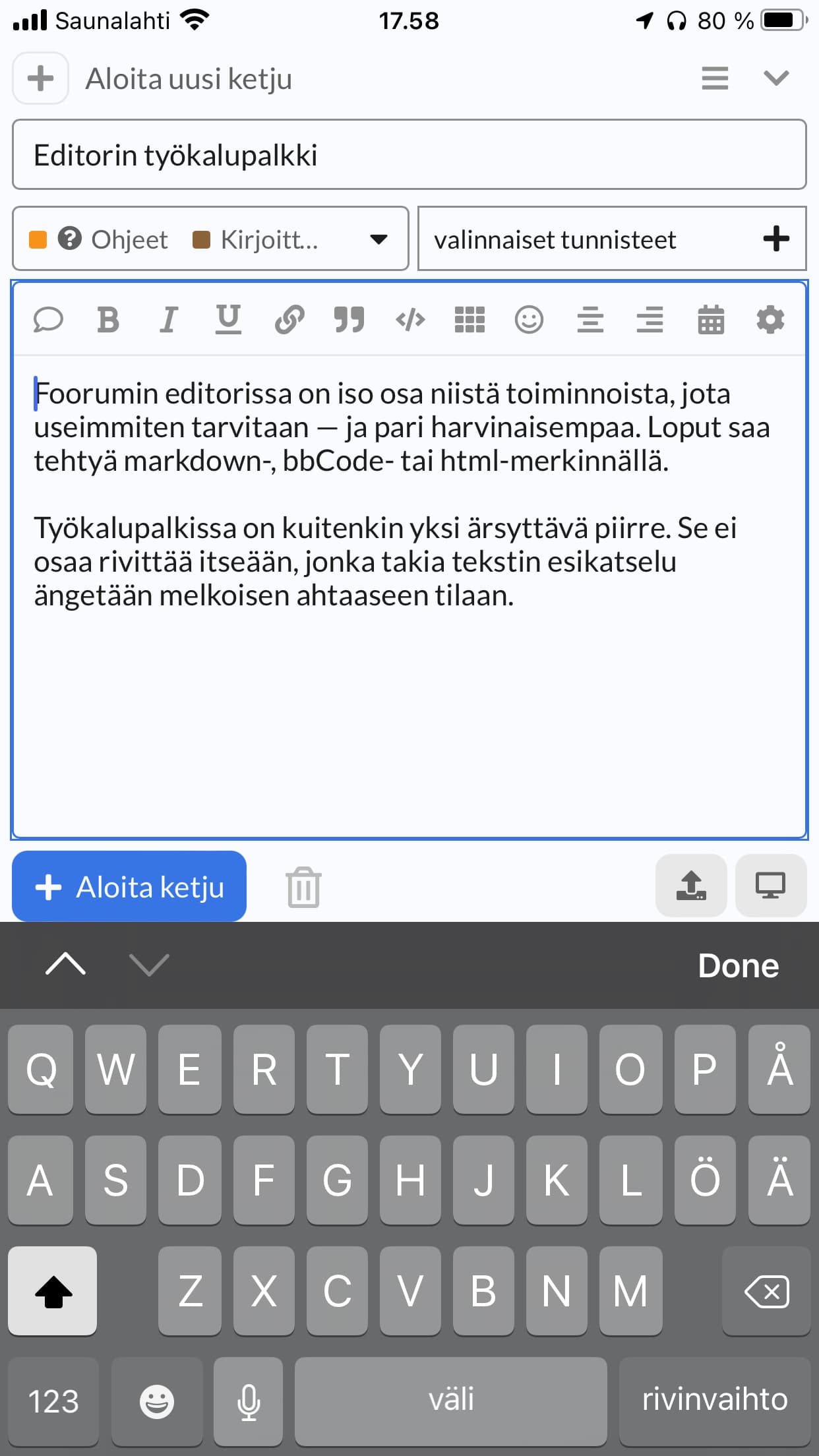819x1456 pixels.
Task: Apply bold formatting
Action: click(x=108, y=320)
